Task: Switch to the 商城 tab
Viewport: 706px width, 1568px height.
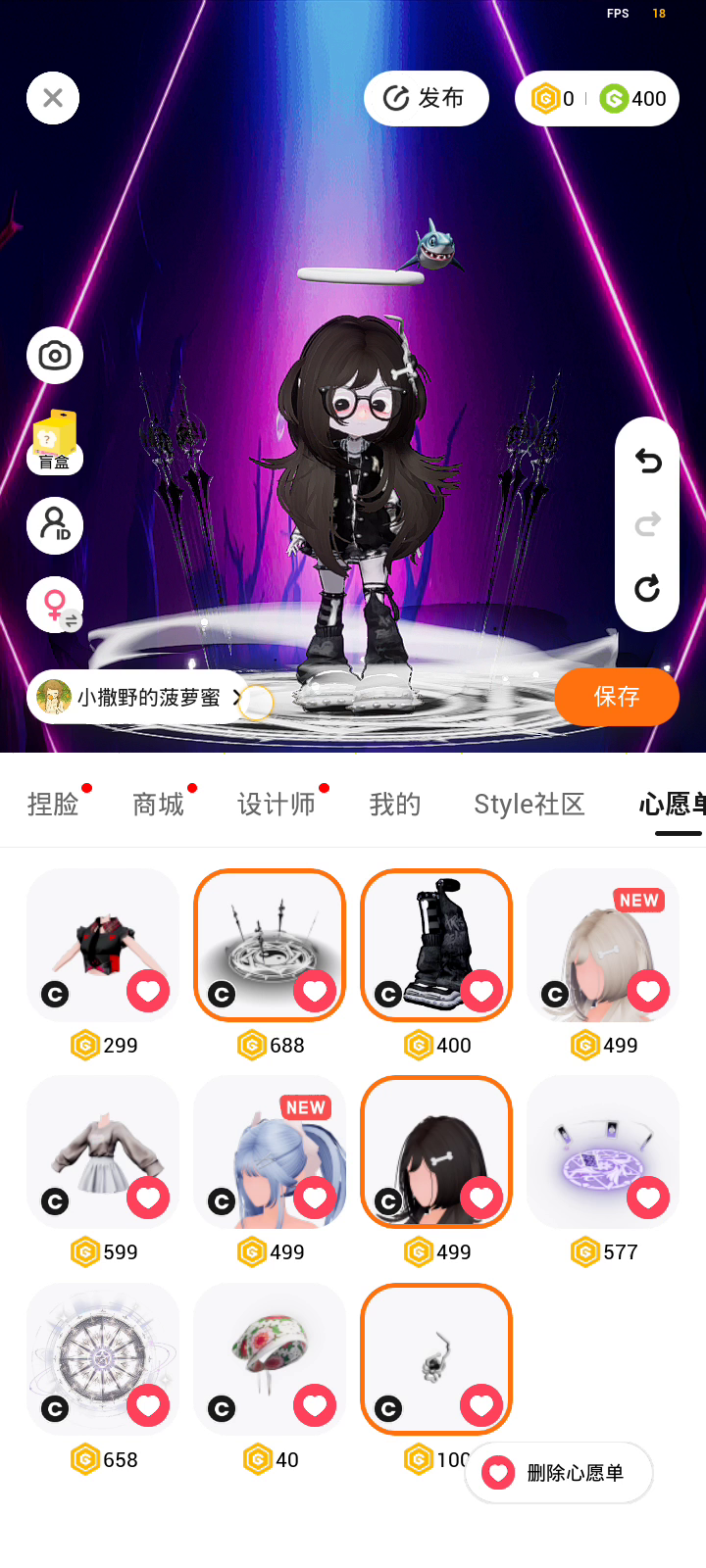Action: pos(158,805)
